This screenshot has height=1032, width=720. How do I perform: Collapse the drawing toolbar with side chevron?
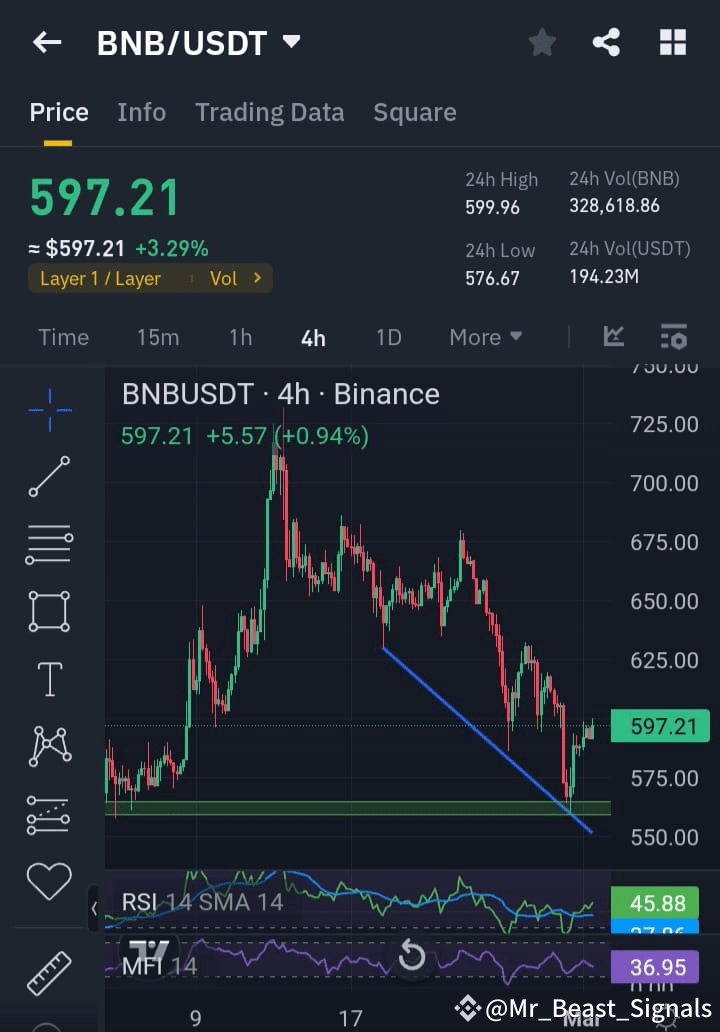(x=95, y=910)
